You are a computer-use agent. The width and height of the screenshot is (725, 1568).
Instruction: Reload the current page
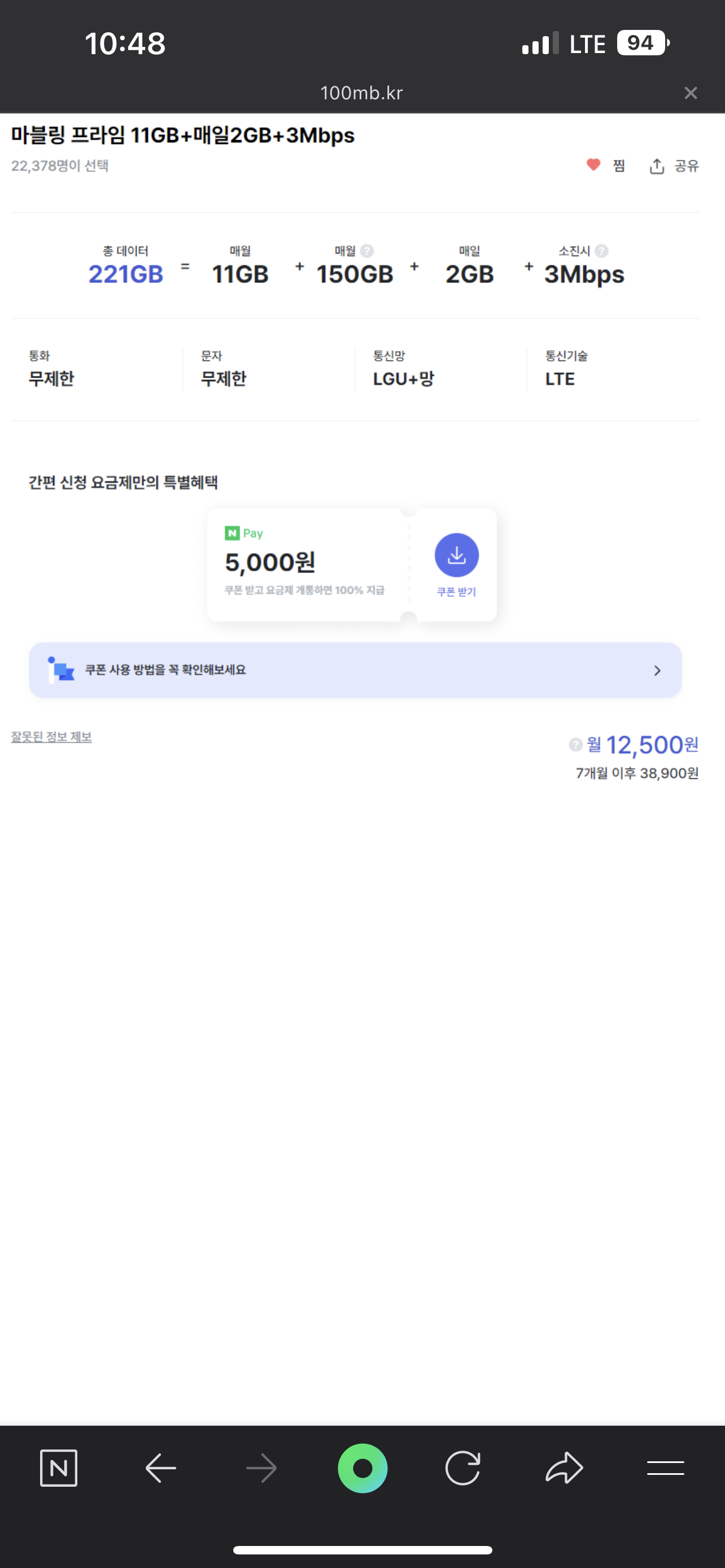coord(462,1468)
